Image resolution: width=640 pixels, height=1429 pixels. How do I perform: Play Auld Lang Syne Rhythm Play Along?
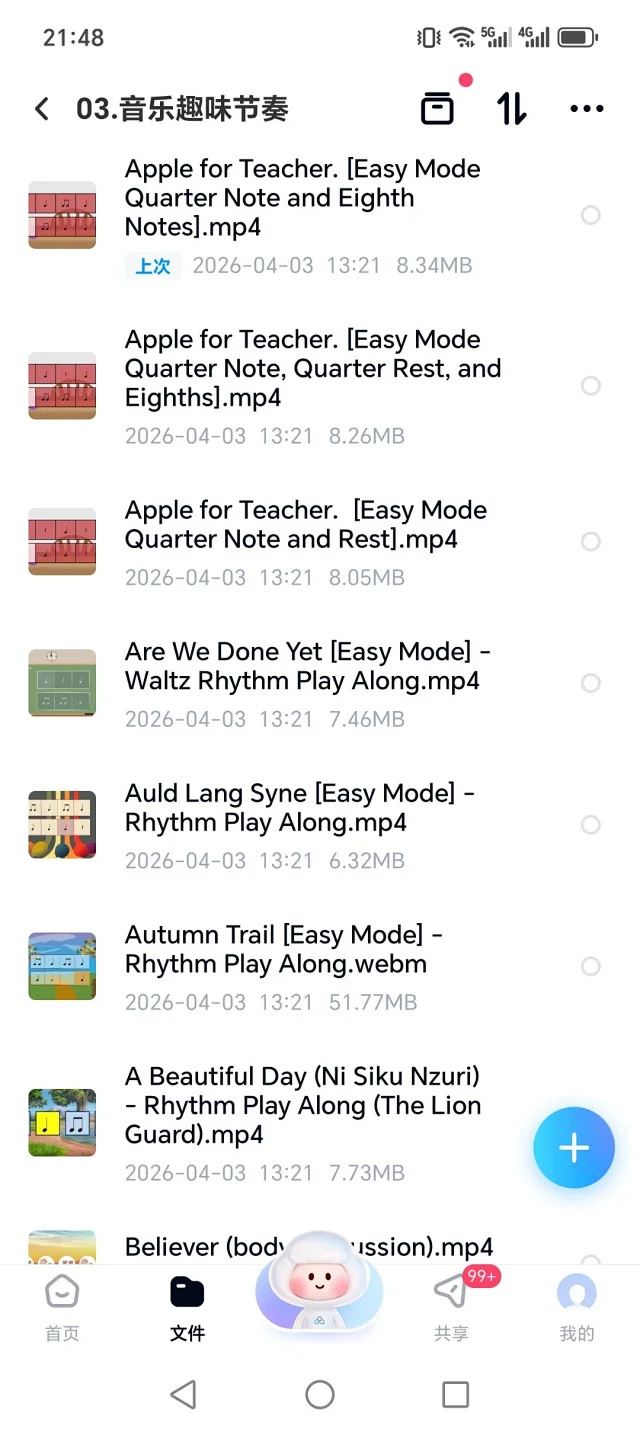coord(300,808)
